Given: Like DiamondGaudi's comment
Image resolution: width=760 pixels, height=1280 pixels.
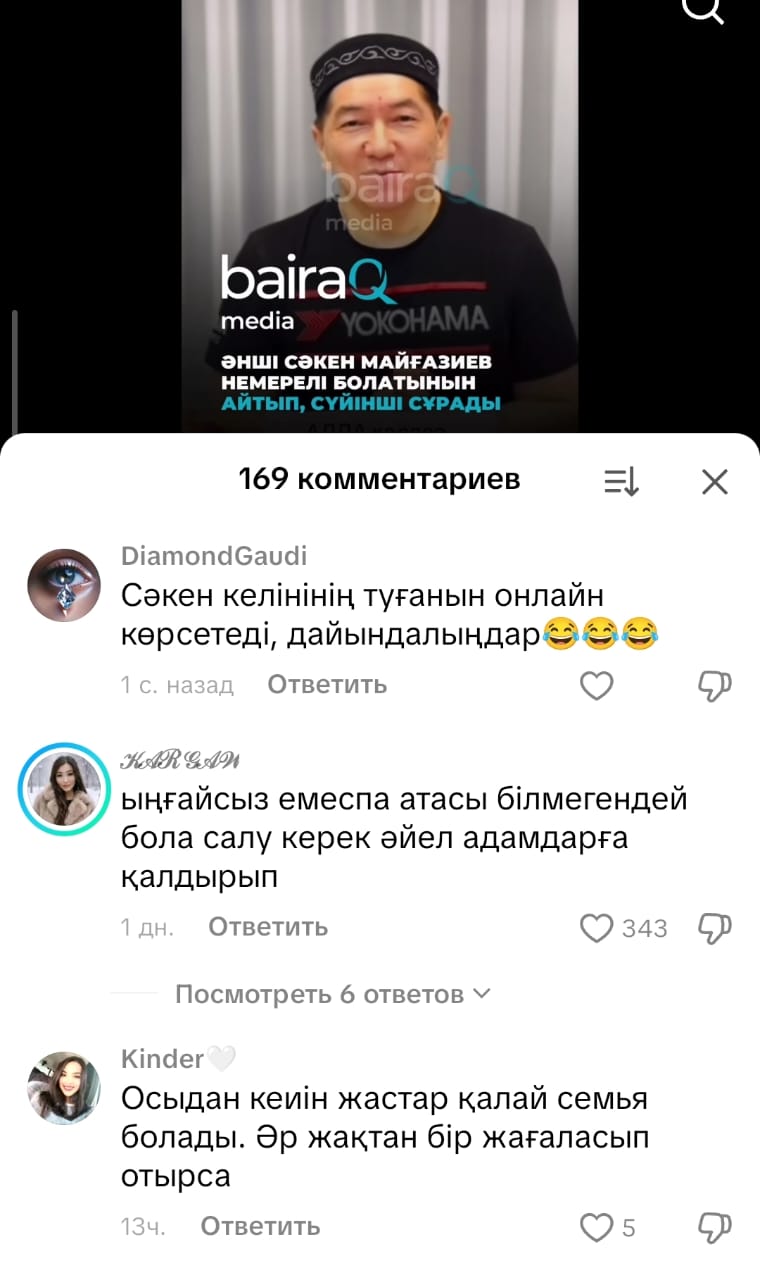Looking at the screenshot, I should coord(597,685).
